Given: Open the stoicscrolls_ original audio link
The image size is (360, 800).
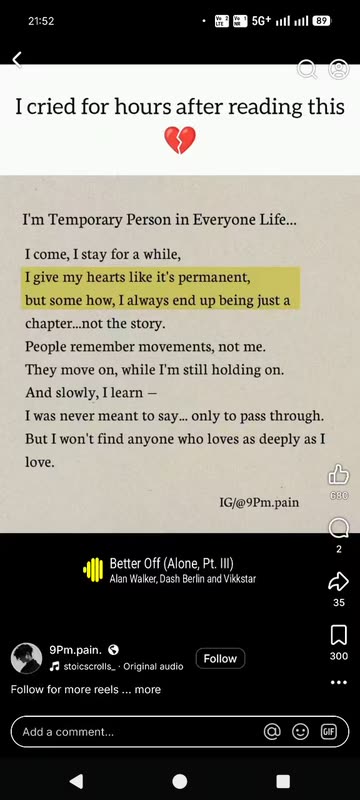Looking at the screenshot, I should point(116,667).
